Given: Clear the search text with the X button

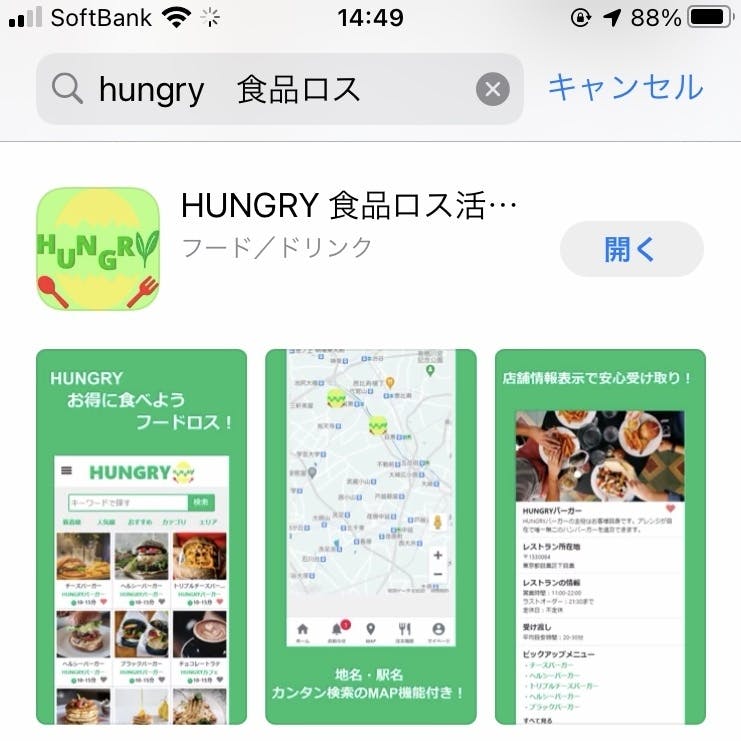Looking at the screenshot, I should point(491,90).
